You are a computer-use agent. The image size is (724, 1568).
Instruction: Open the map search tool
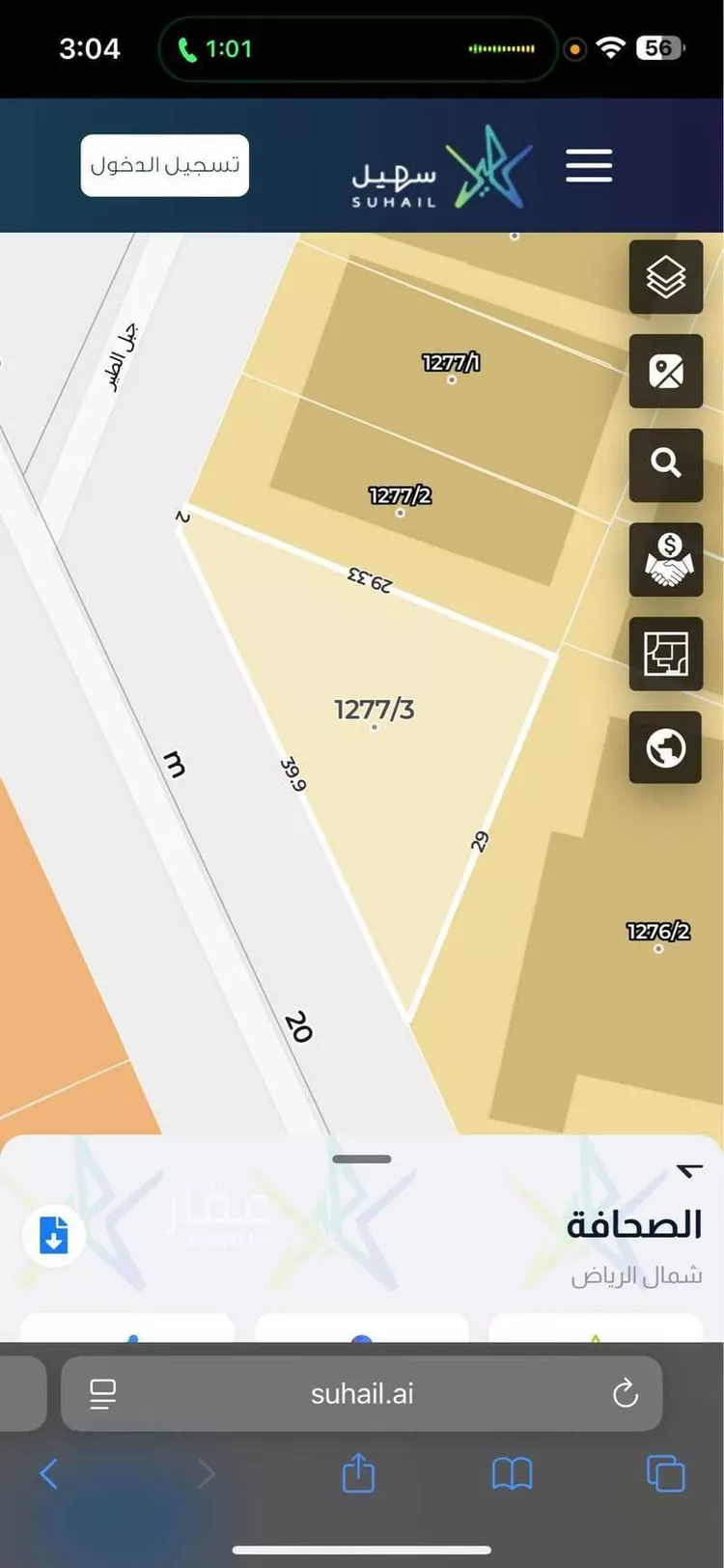pyautogui.click(x=665, y=464)
